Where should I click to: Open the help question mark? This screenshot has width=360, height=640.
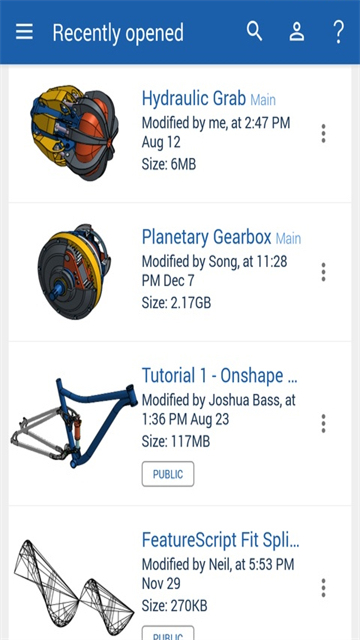tap(338, 32)
